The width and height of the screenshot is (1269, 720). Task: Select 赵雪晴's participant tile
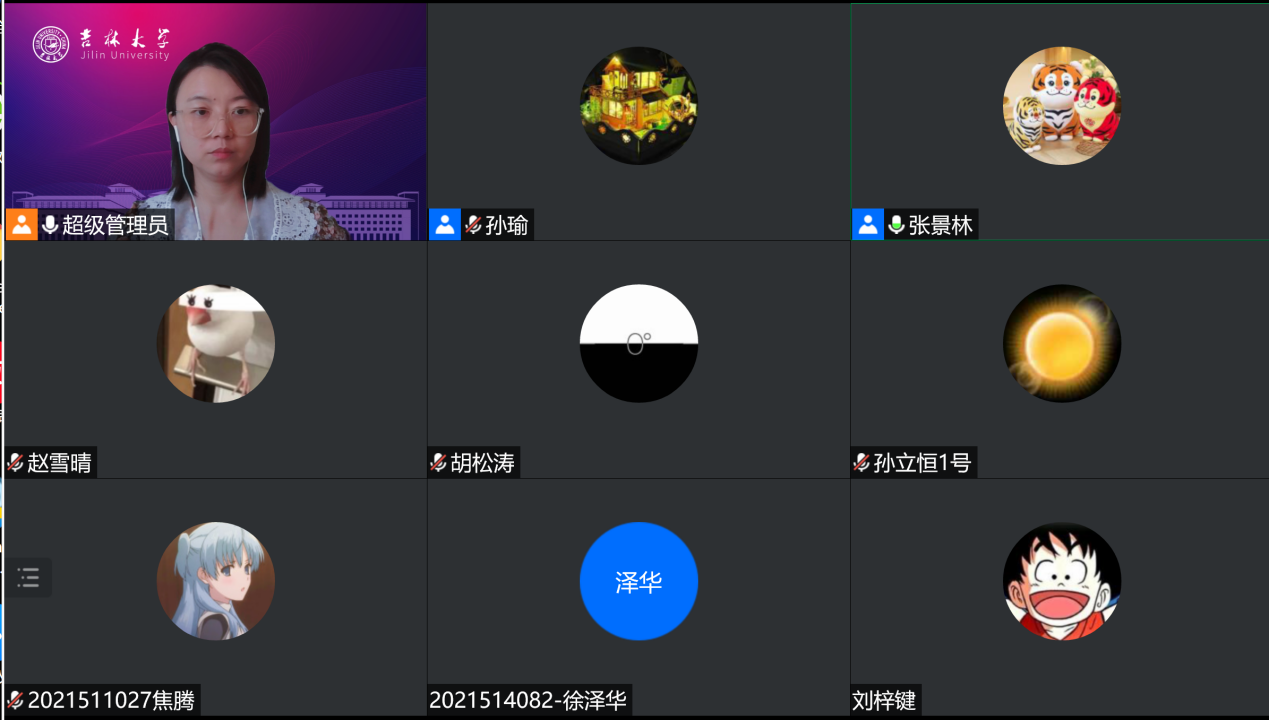point(216,360)
